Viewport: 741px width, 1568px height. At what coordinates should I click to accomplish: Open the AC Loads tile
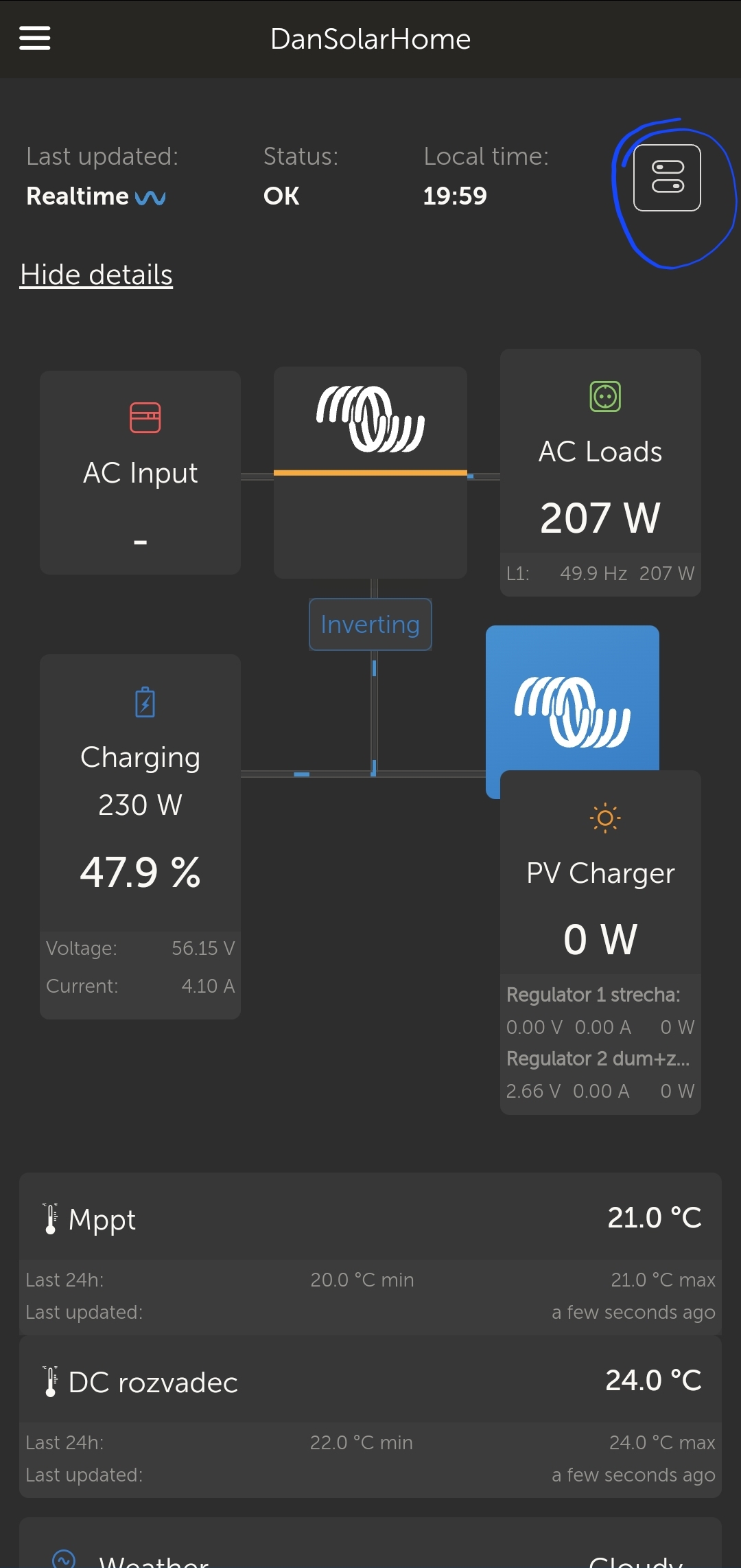click(x=600, y=474)
